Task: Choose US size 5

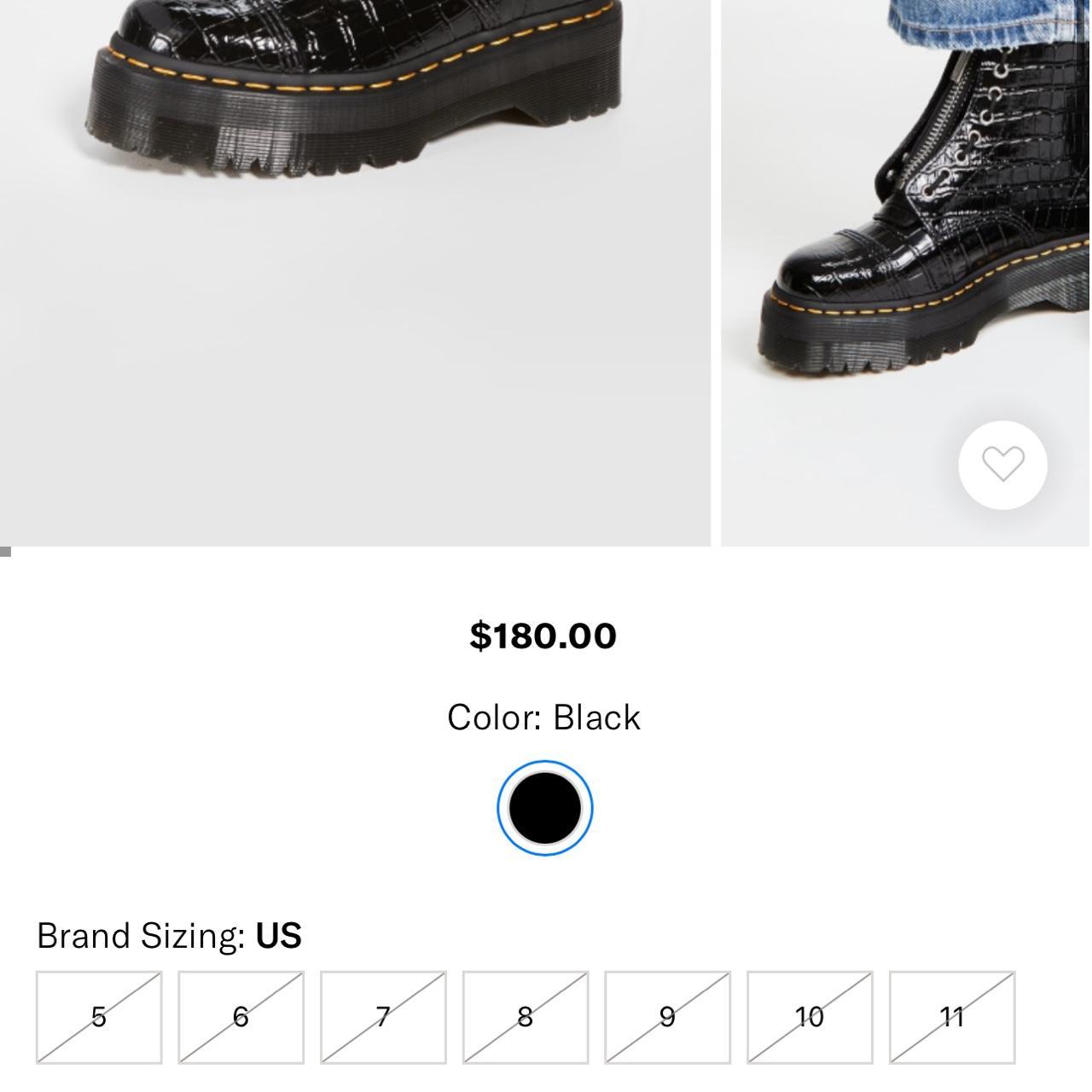Action: pos(99,1017)
